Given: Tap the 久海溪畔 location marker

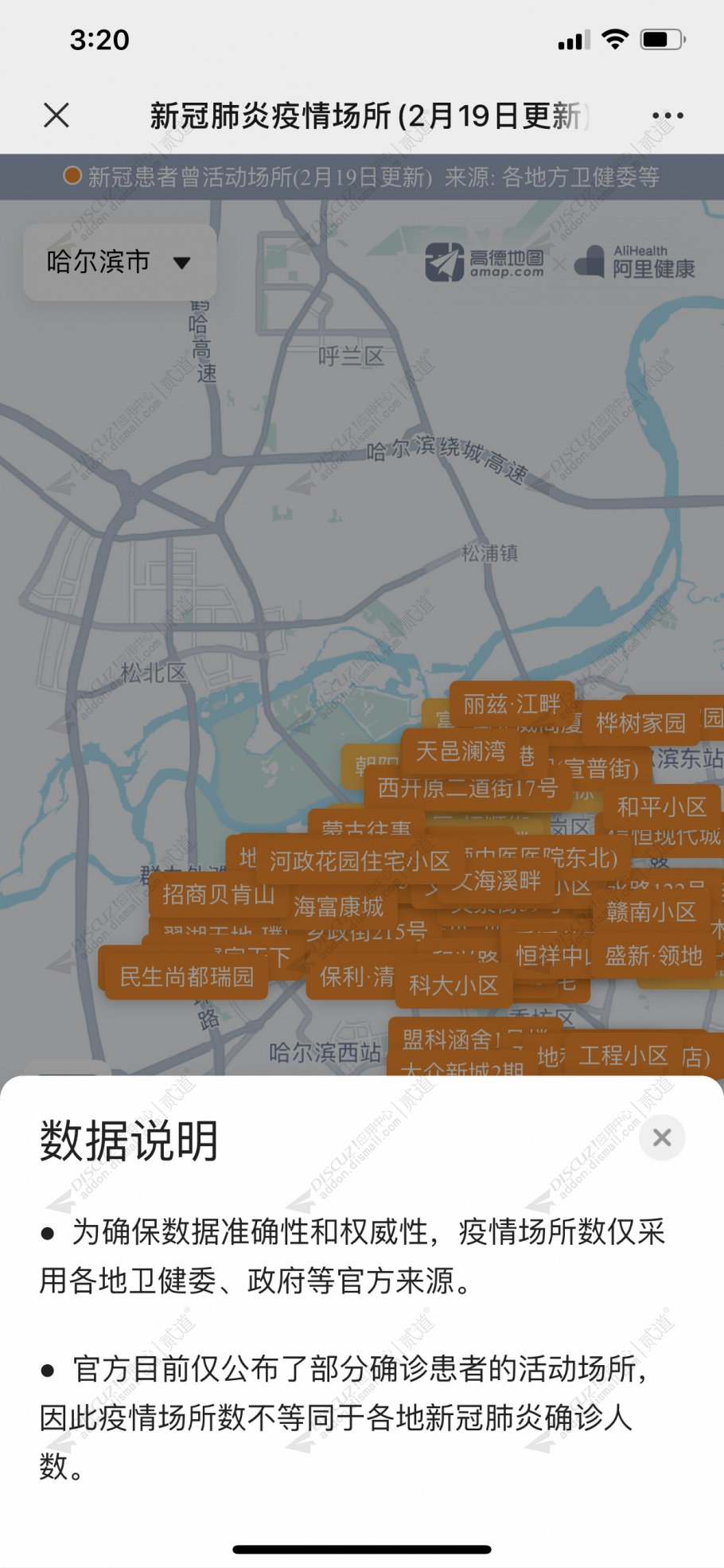Looking at the screenshot, I should pyautogui.click(x=496, y=880).
